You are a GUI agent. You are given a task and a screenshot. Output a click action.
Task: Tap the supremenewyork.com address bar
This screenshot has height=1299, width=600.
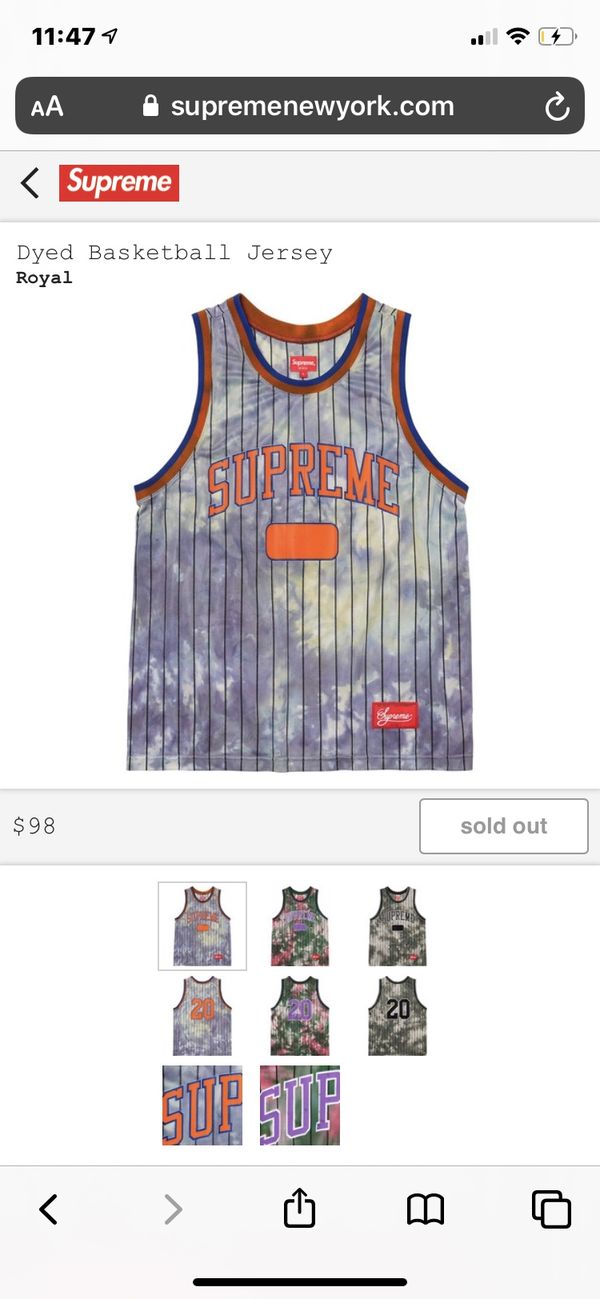(x=300, y=106)
